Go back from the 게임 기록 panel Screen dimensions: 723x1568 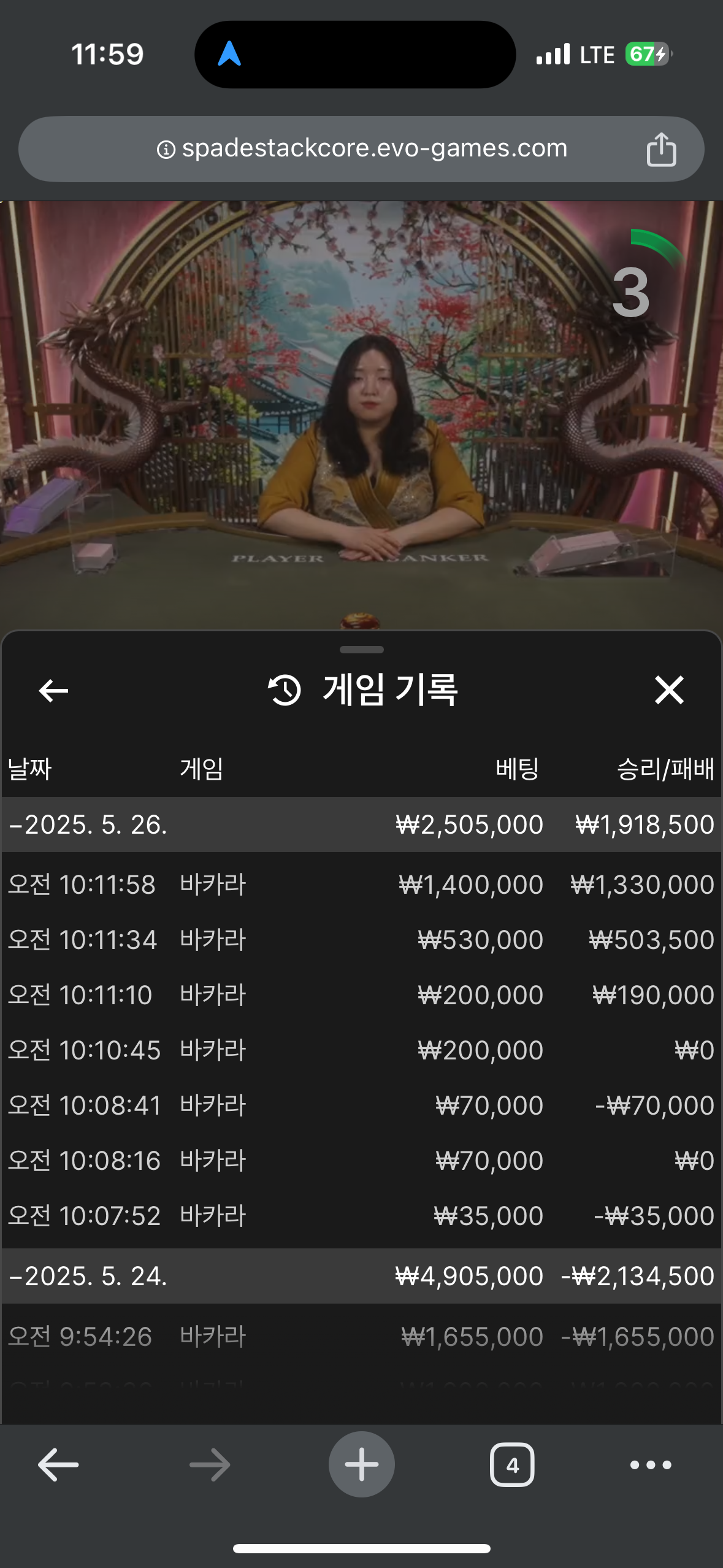click(x=53, y=691)
